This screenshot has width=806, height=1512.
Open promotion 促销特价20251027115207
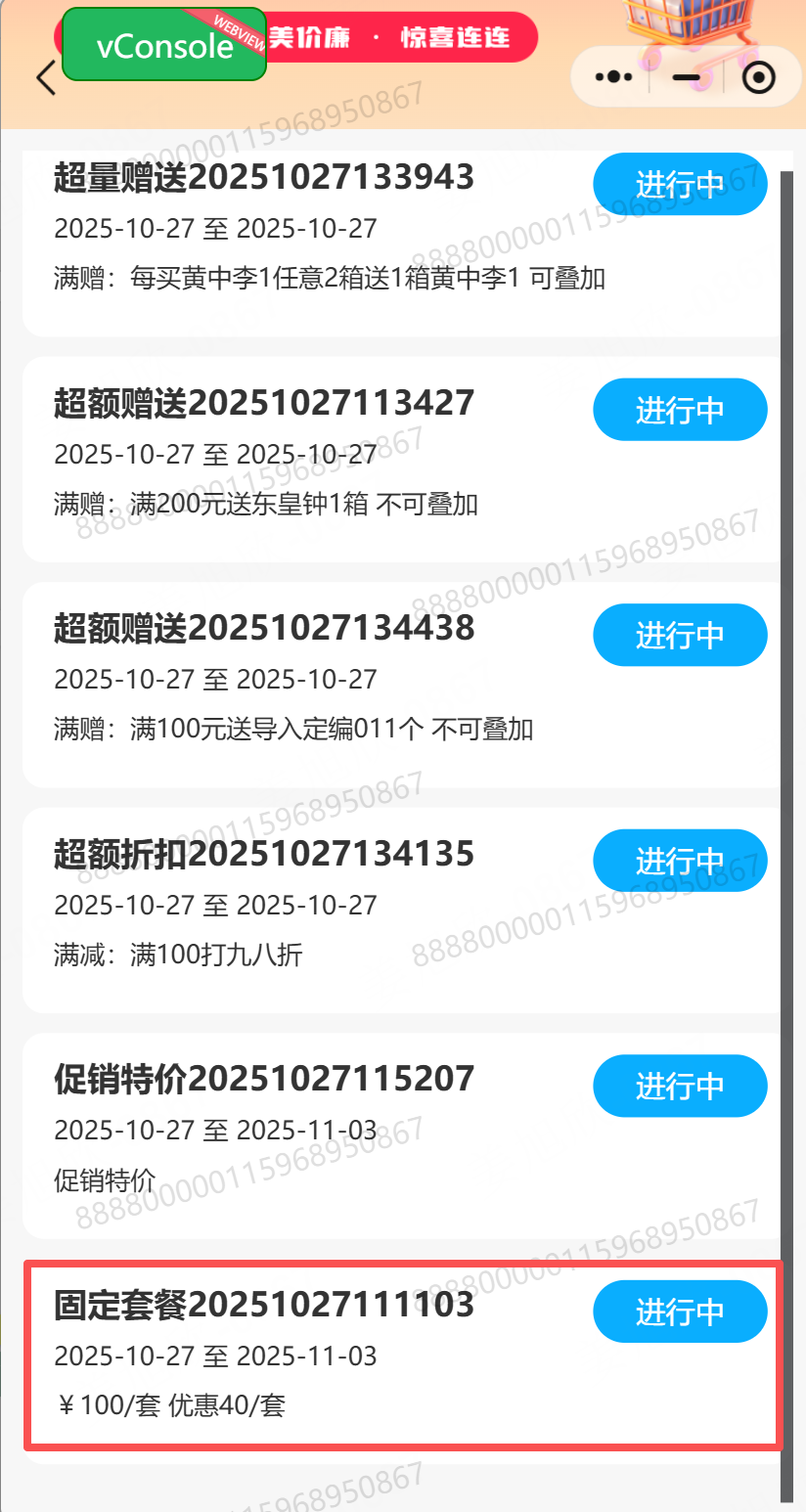tap(264, 1079)
